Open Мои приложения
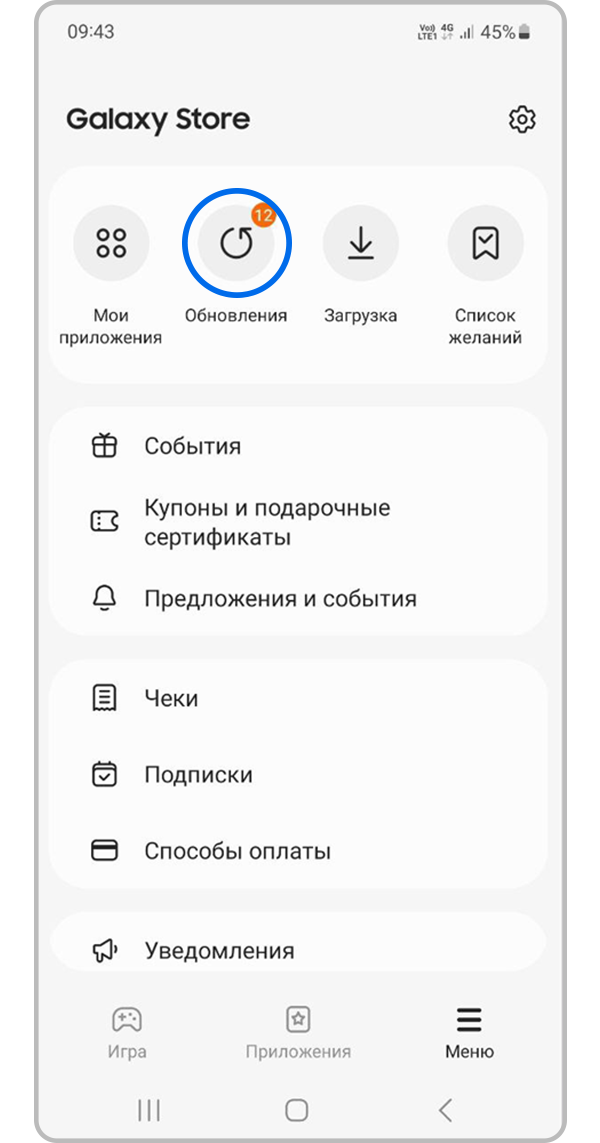Viewport: 600px width, 1143px height. pos(111,243)
